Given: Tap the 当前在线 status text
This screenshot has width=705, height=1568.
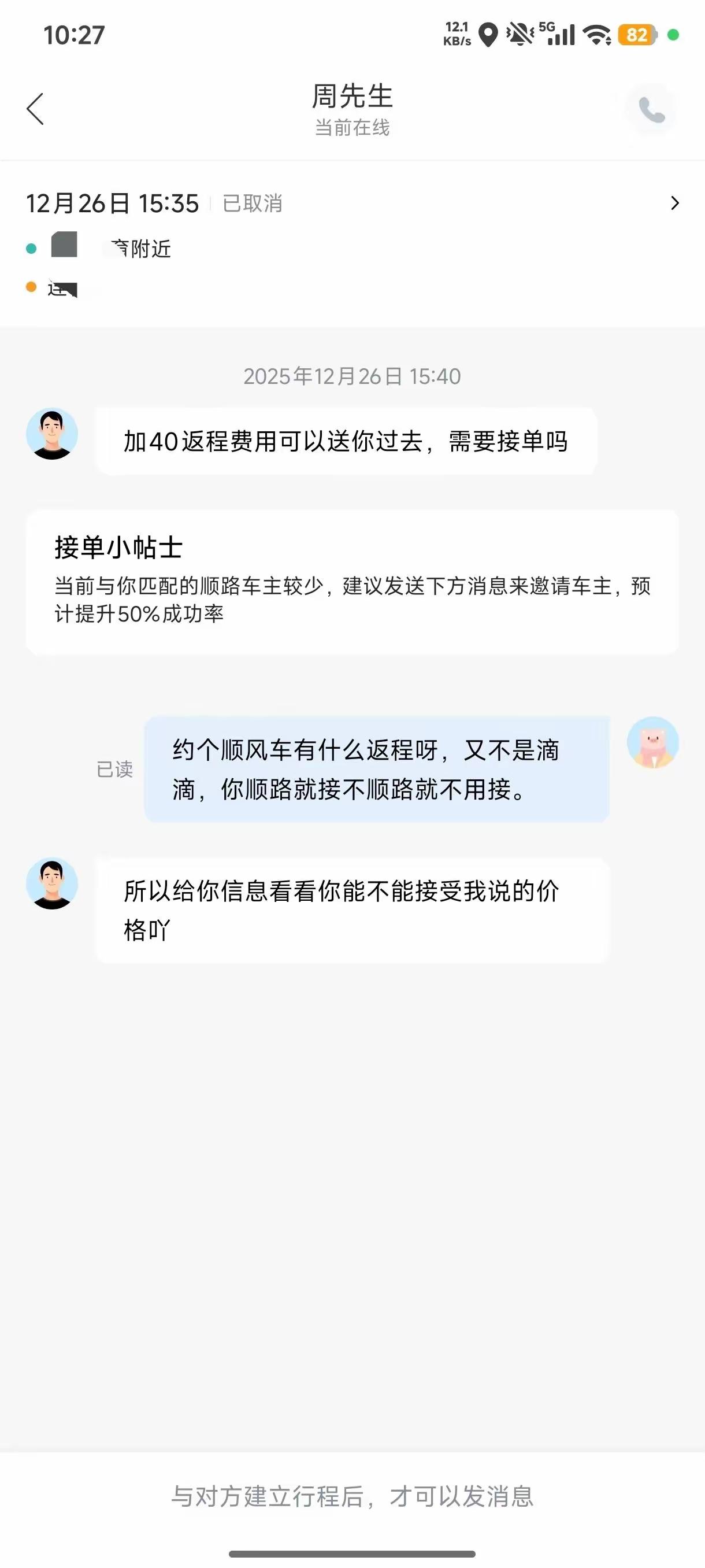Looking at the screenshot, I should [x=351, y=128].
